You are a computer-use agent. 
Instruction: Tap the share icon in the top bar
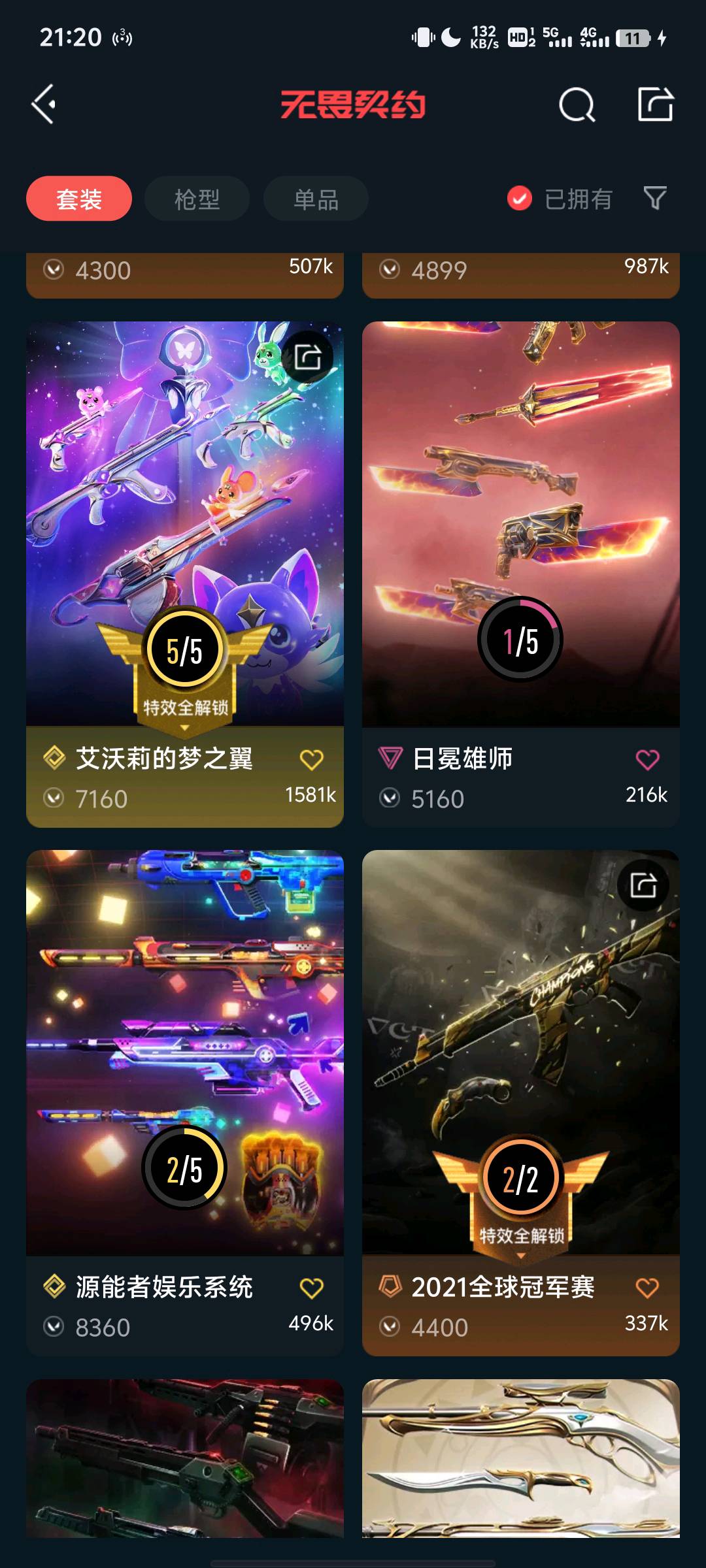tap(656, 104)
